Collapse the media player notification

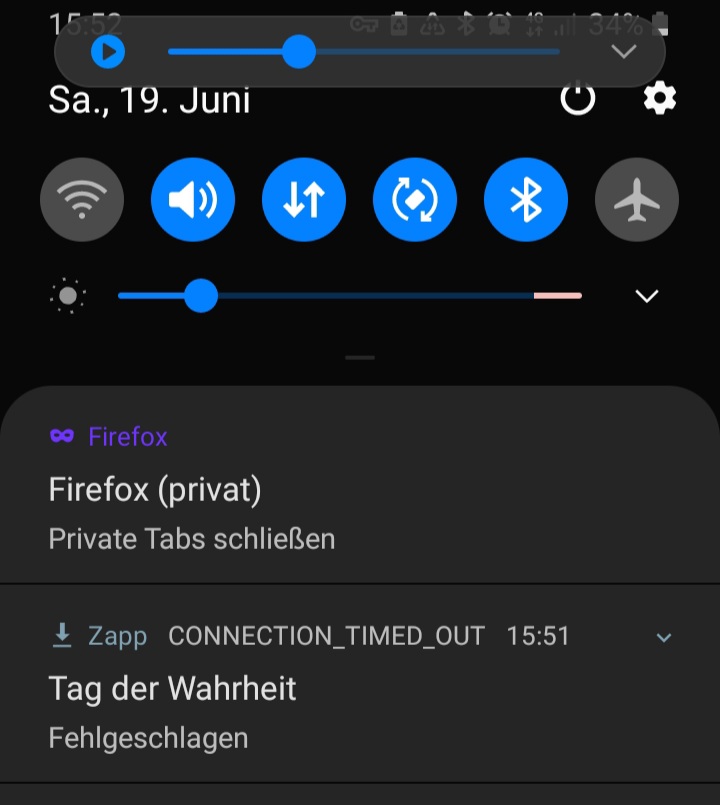tap(624, 52)
